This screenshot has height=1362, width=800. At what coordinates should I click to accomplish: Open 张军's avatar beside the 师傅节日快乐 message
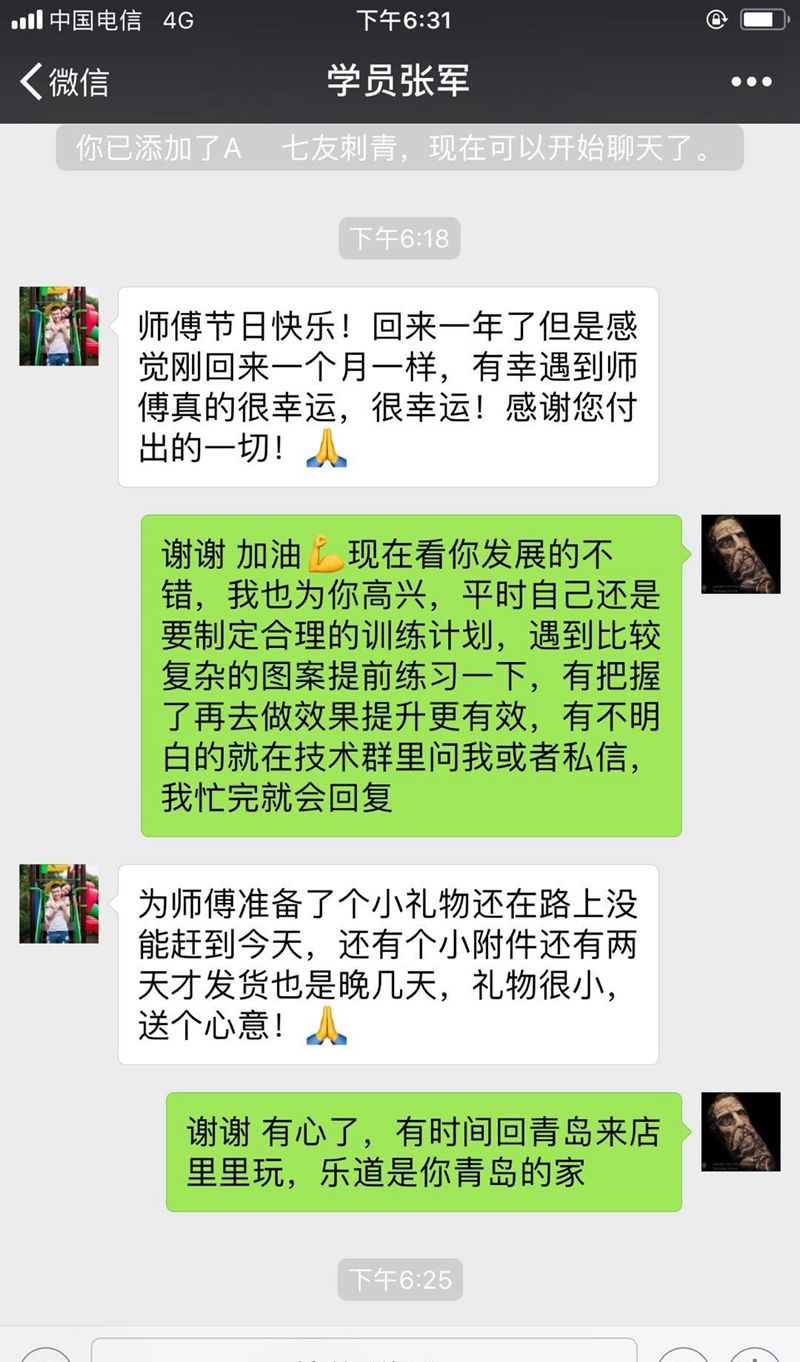[x=59, y=326]
